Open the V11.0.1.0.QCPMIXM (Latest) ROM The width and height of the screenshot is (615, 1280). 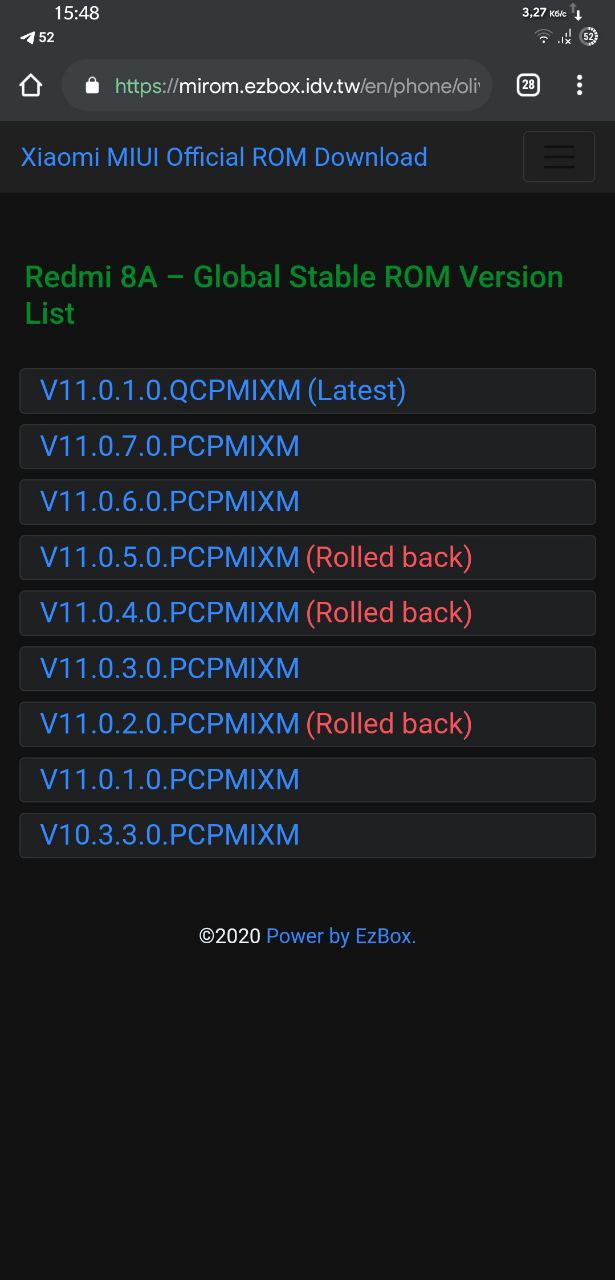[x=222, y=390]
